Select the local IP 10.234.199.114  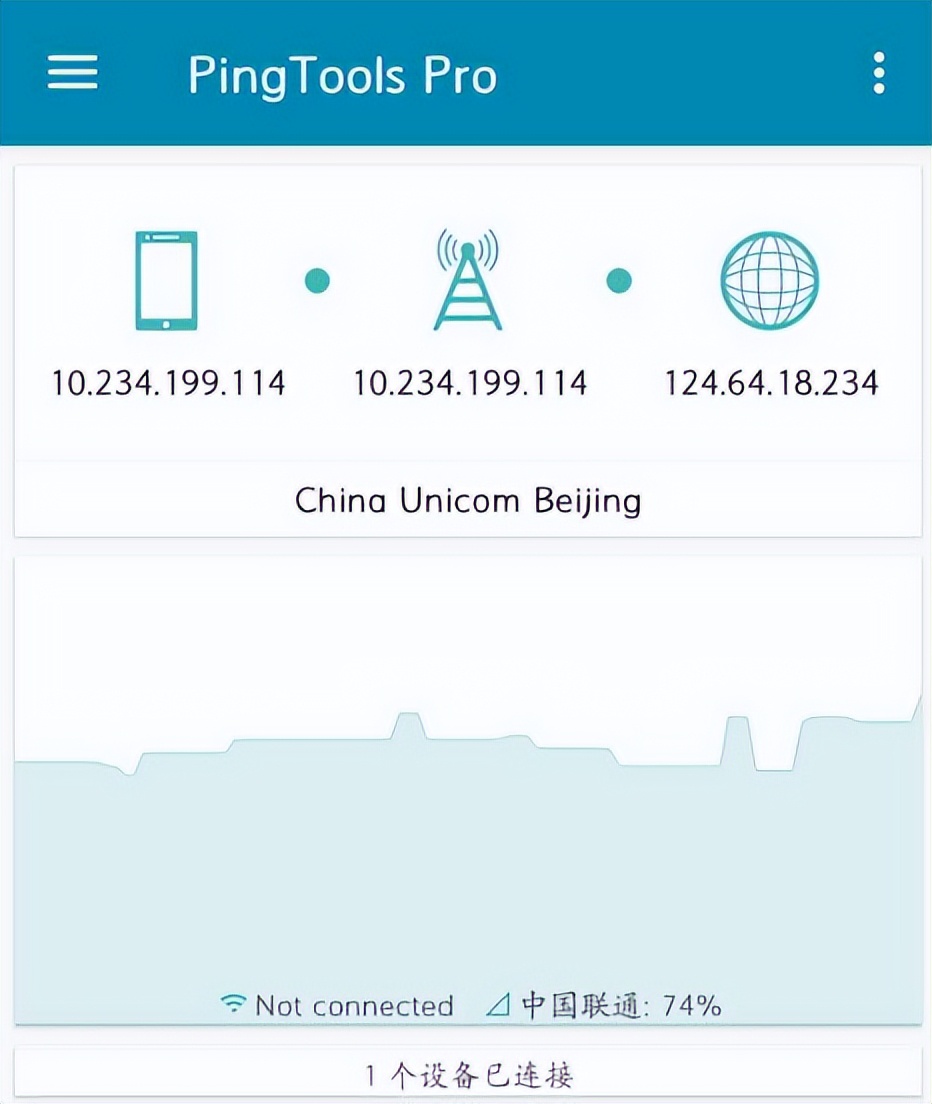click(x=166, y=382)
